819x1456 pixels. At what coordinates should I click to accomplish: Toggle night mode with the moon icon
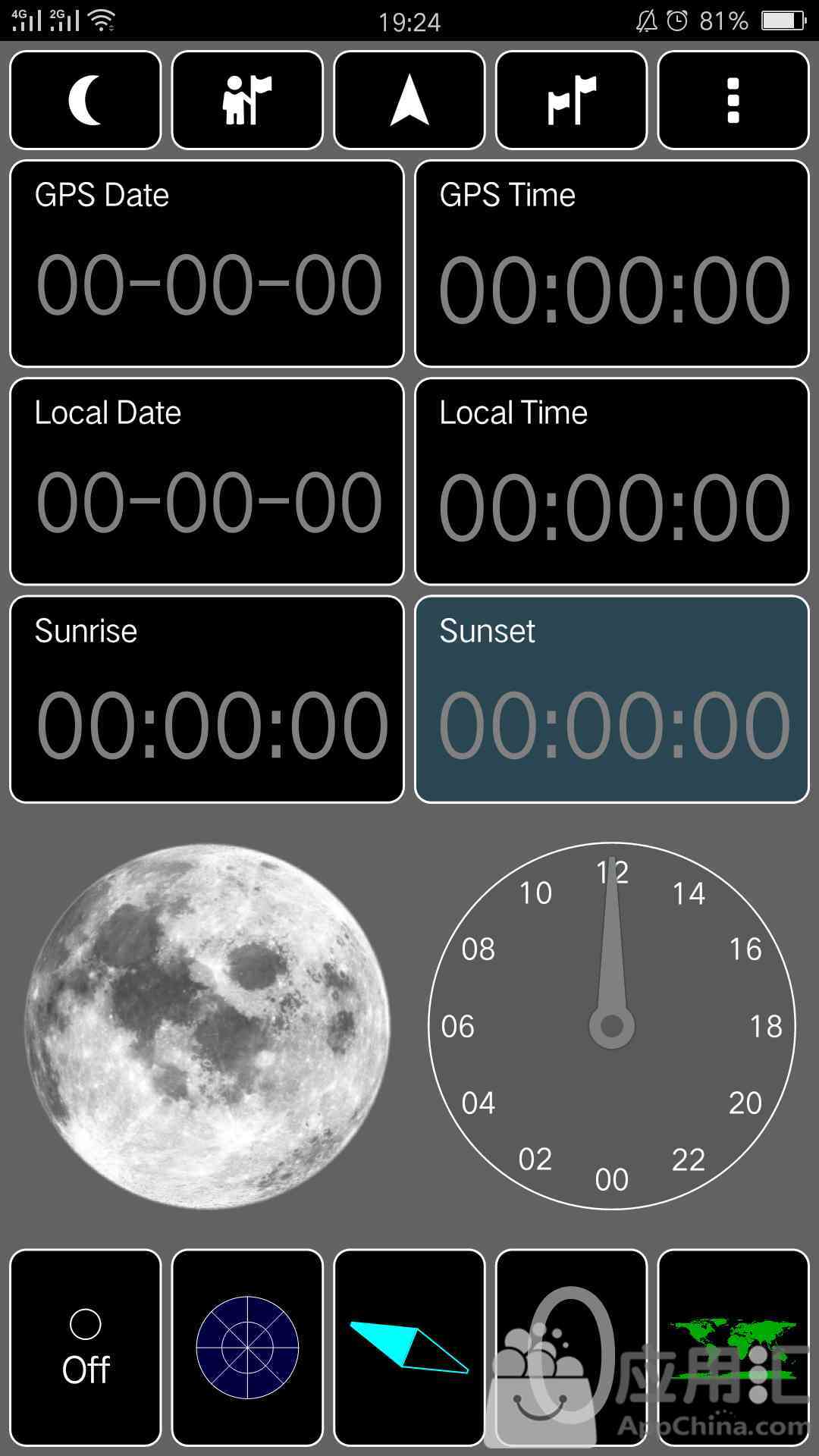86,100
